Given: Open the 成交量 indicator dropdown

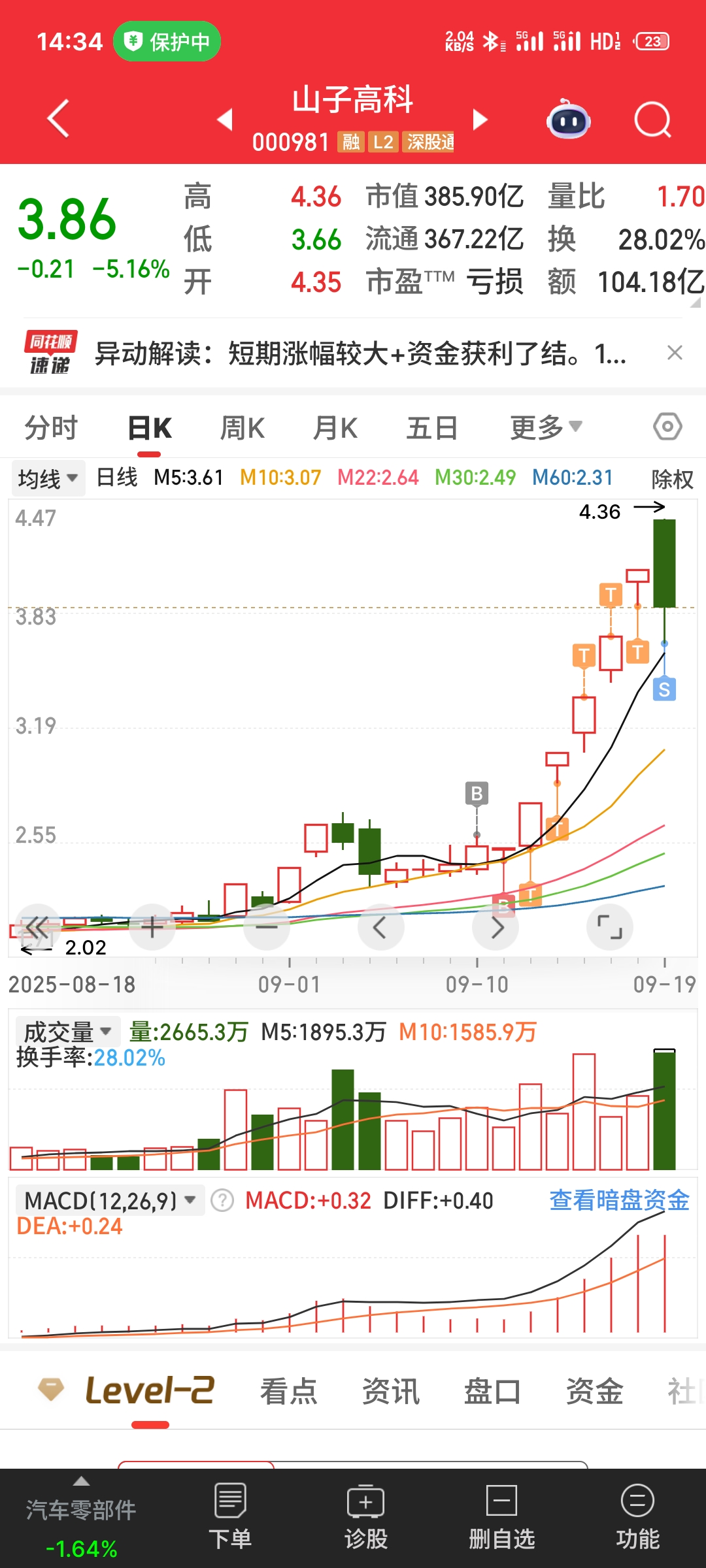Looking at the screenshot, I should (68, 1032).
